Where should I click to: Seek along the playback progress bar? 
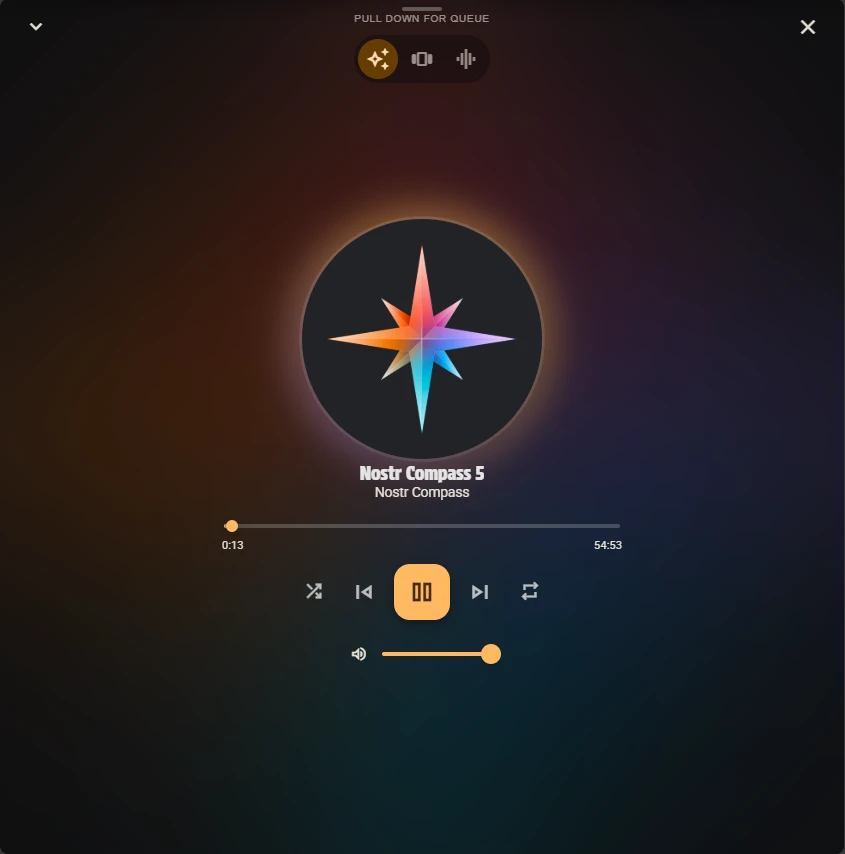422,526
